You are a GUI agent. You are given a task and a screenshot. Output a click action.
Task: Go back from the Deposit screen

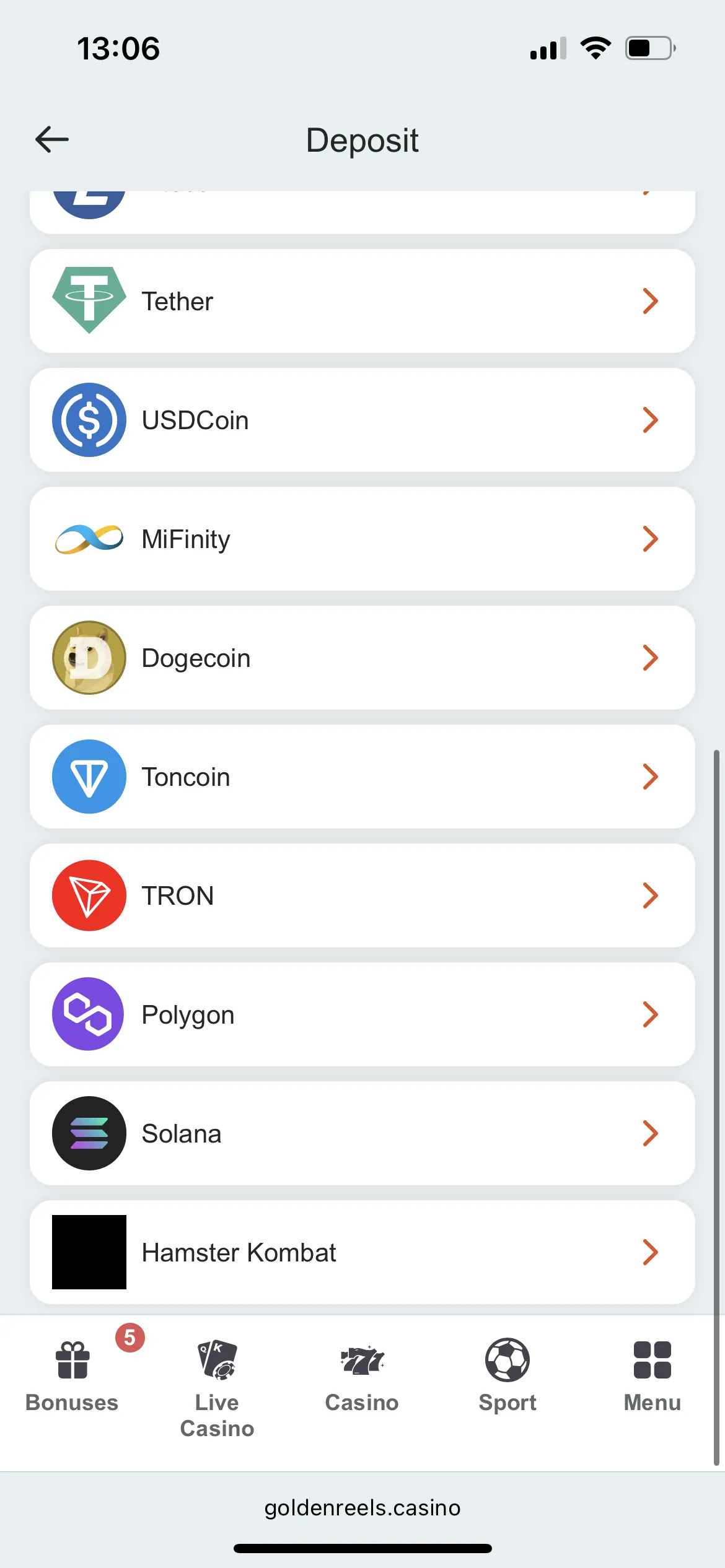coord(52,139)
